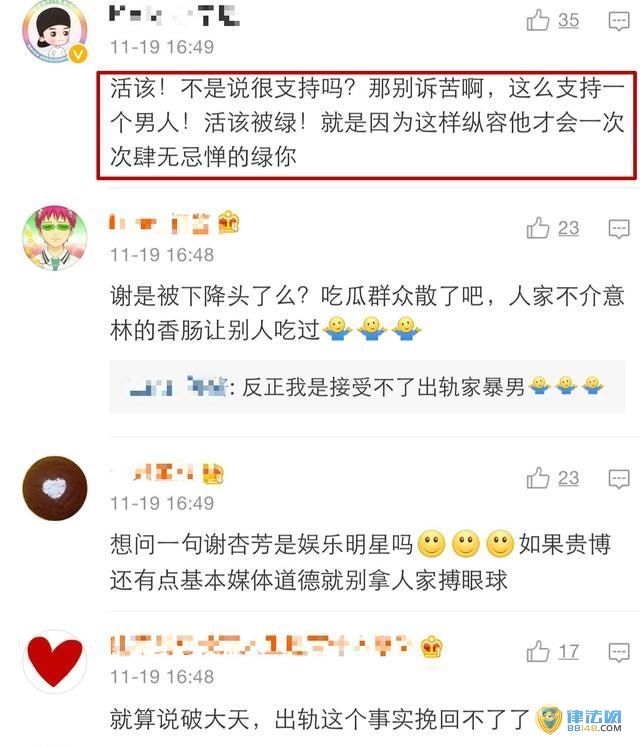640x747 pixels.
Task: Like the comment starting with 活该
Action: pyautogui.click(x=539, y=20)
